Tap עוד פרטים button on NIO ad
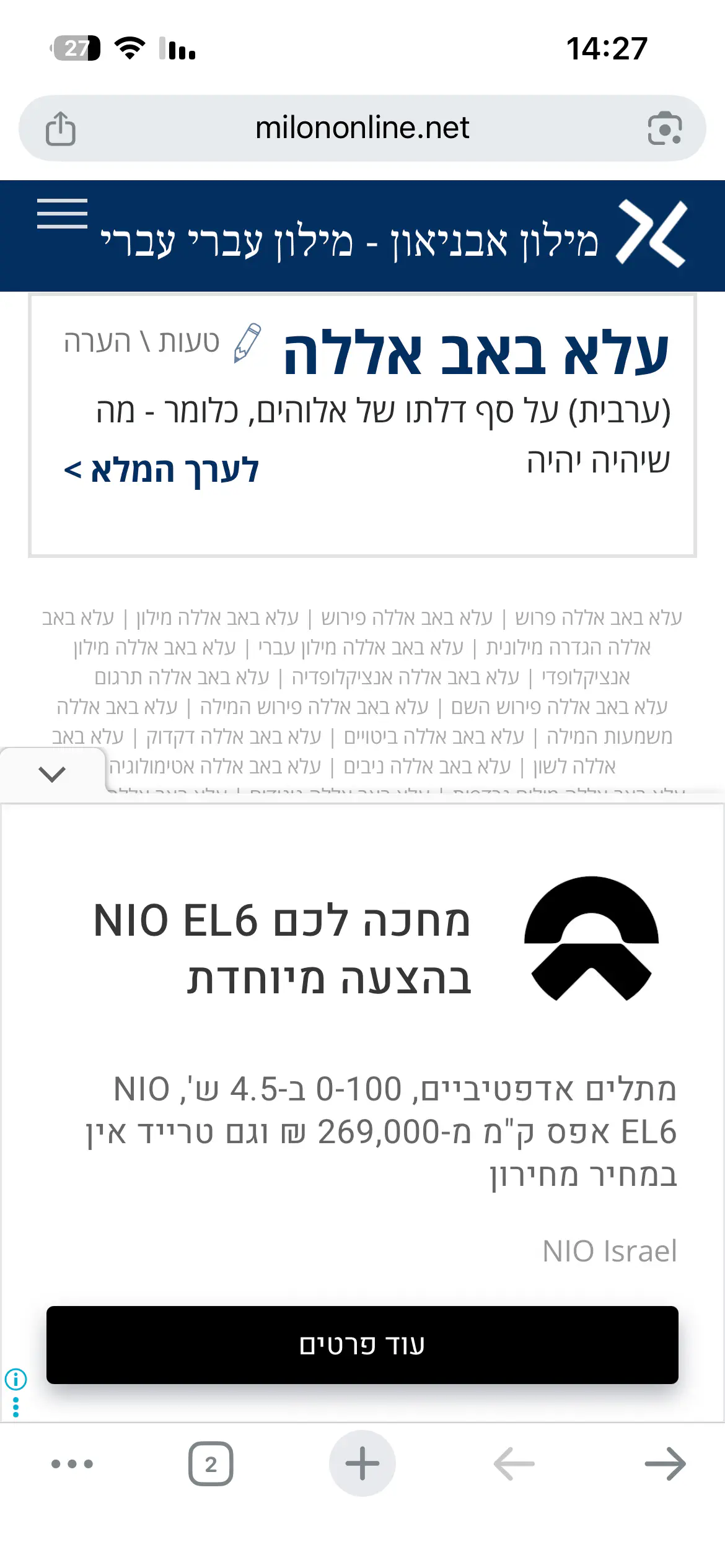Screen dimensions: 725x1568 [x=362, y=1345]
